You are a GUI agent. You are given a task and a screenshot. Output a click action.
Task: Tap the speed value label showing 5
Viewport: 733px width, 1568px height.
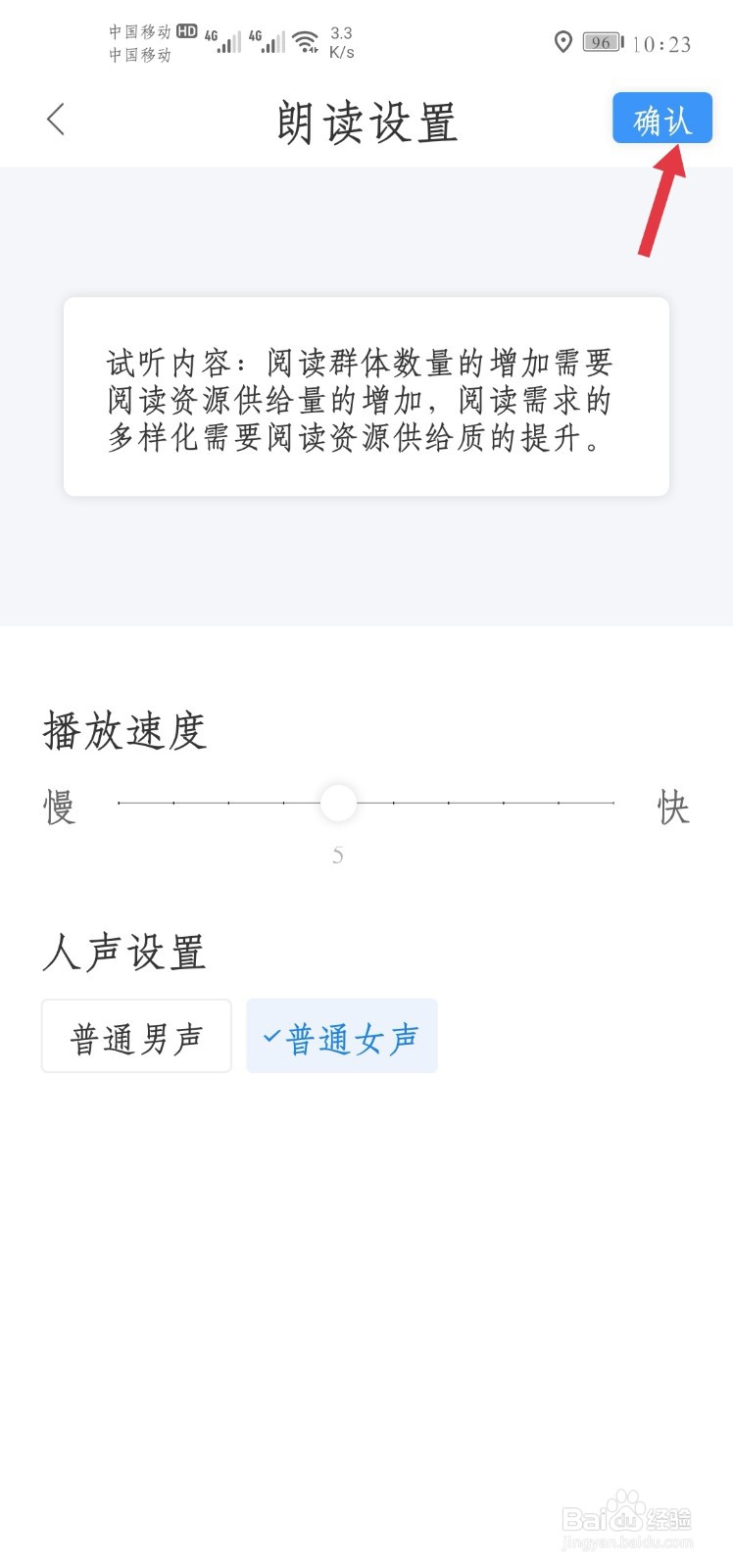point(337,855)
